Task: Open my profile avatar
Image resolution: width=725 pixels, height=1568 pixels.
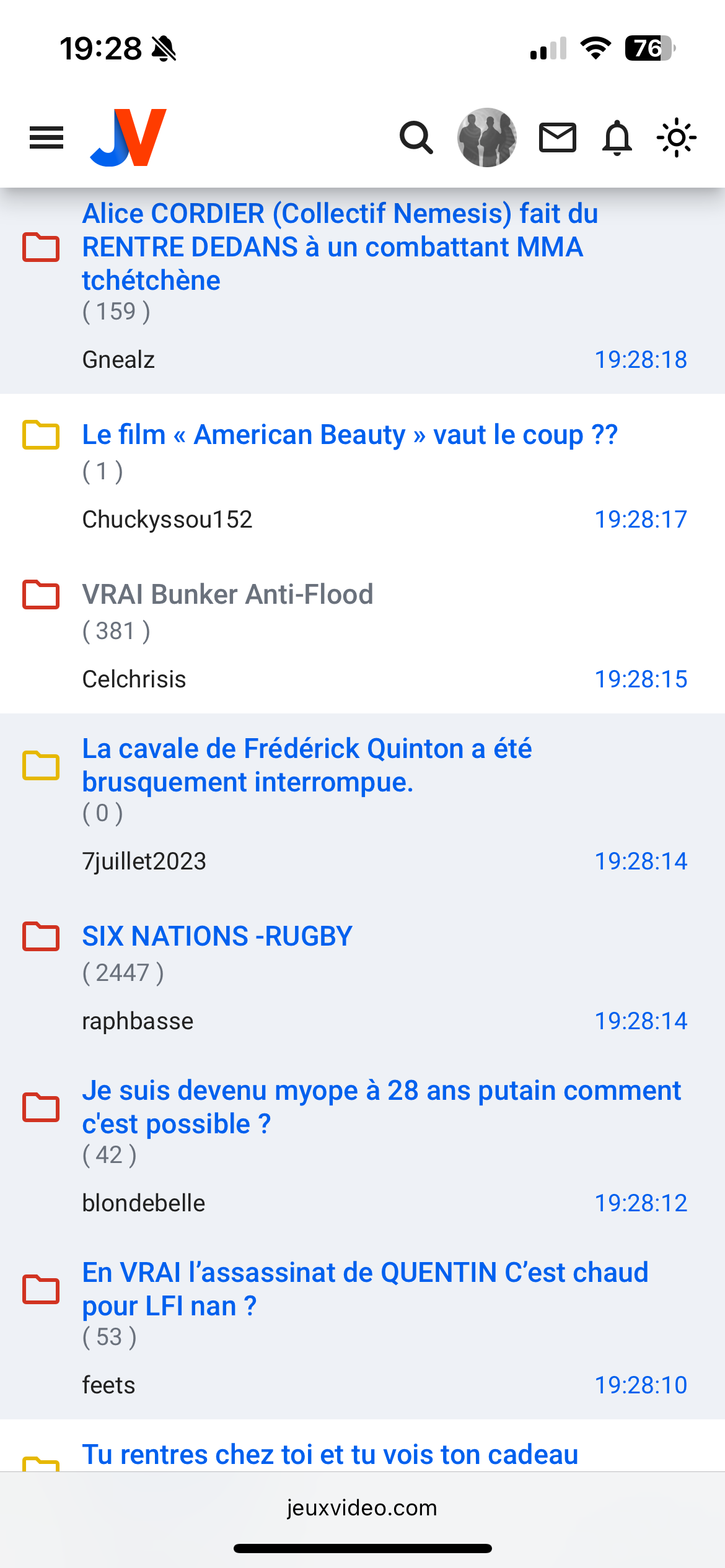Action: (487, 137)
